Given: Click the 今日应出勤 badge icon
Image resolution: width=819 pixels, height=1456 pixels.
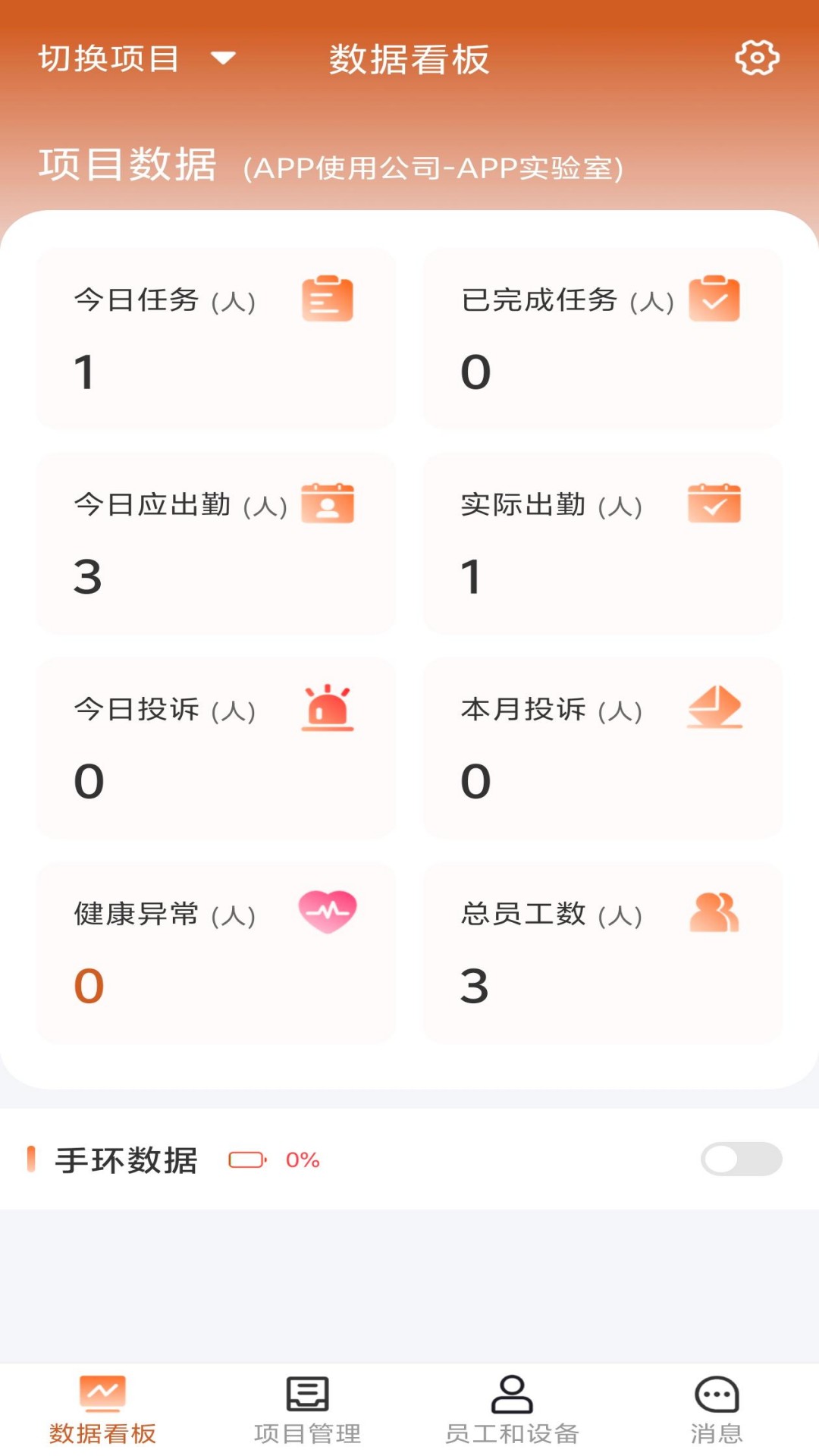Looking at the screenshot, I should click(328, 504).
